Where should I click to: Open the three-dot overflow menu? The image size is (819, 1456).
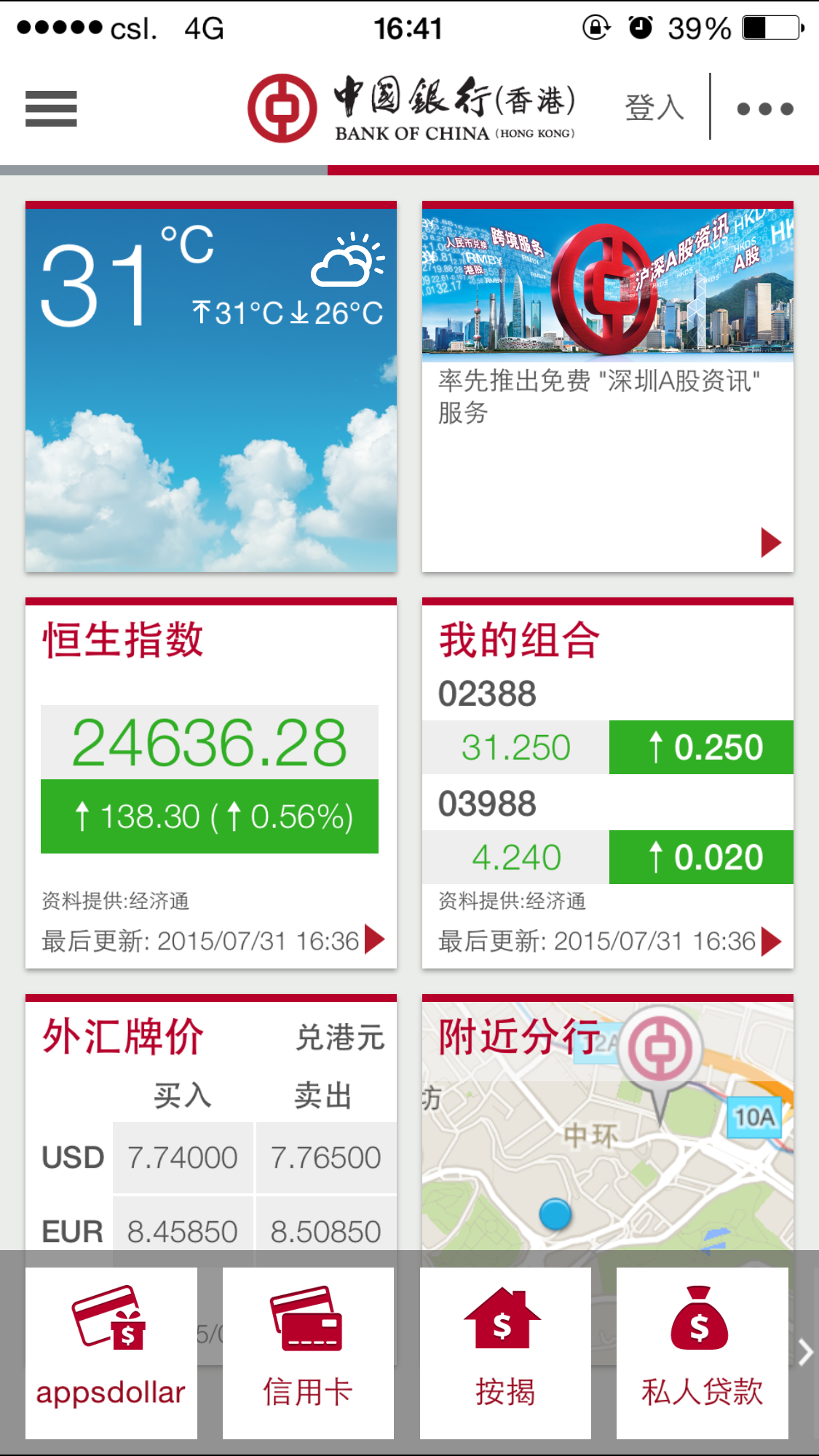click(x=764, y=109)
